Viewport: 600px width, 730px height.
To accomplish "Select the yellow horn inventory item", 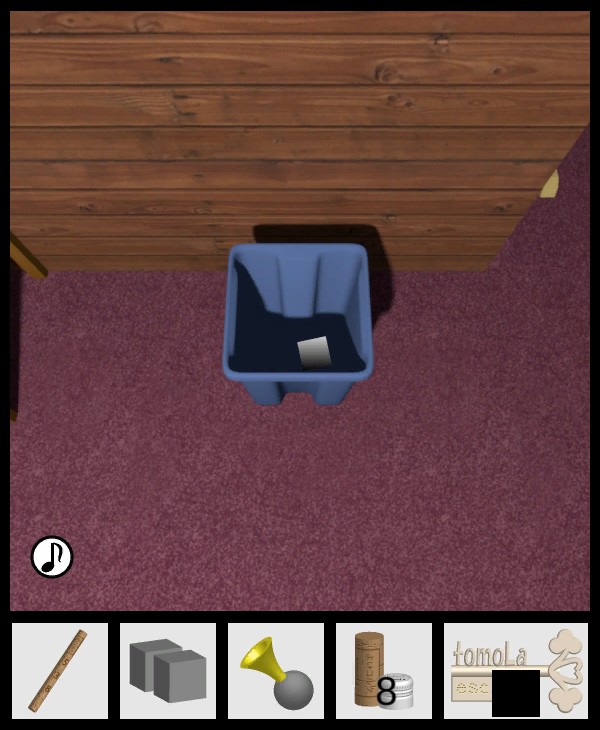I will [x=276, y=671].
